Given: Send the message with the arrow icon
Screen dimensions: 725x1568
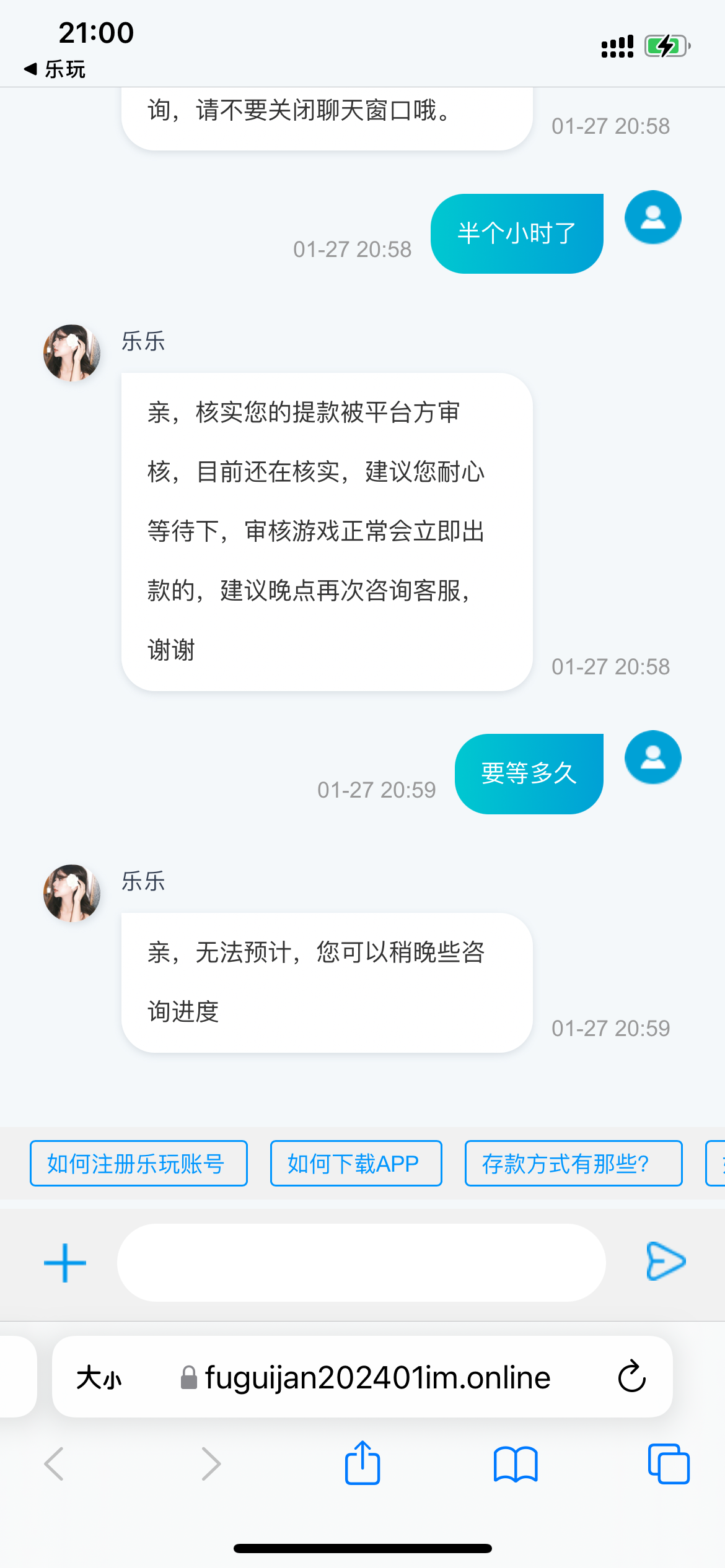Looking at the screenshot, I should 666,1261.
